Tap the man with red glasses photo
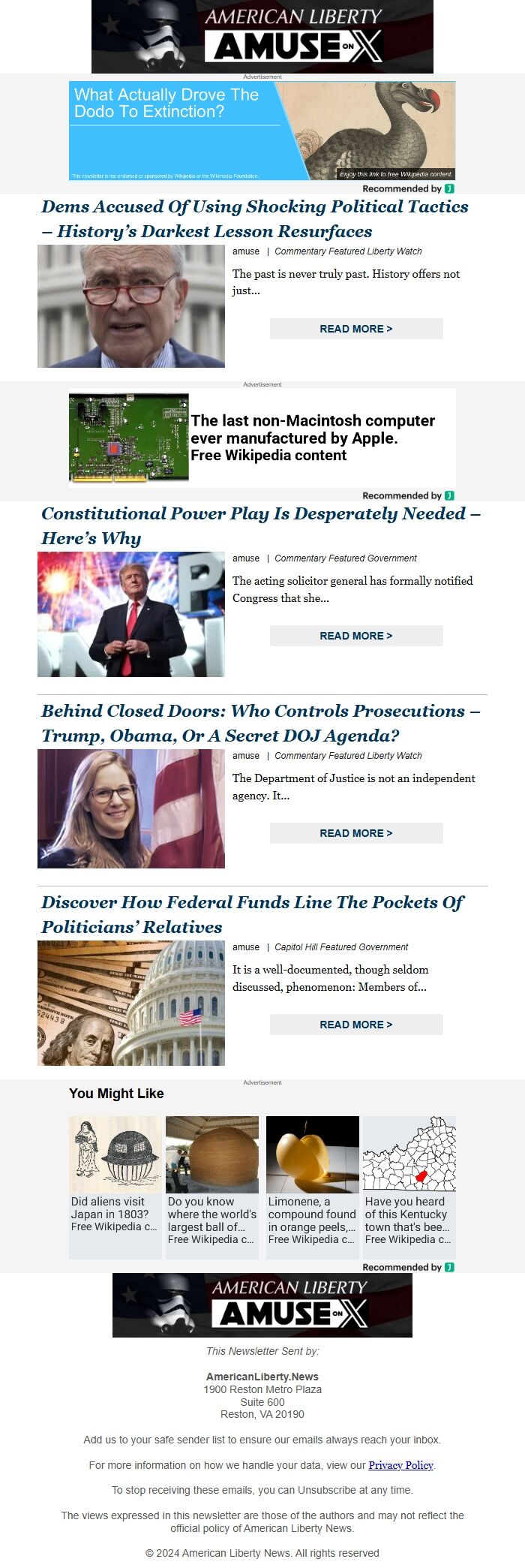The height and width of the screenshot is (1568, 525). [131, 306]
